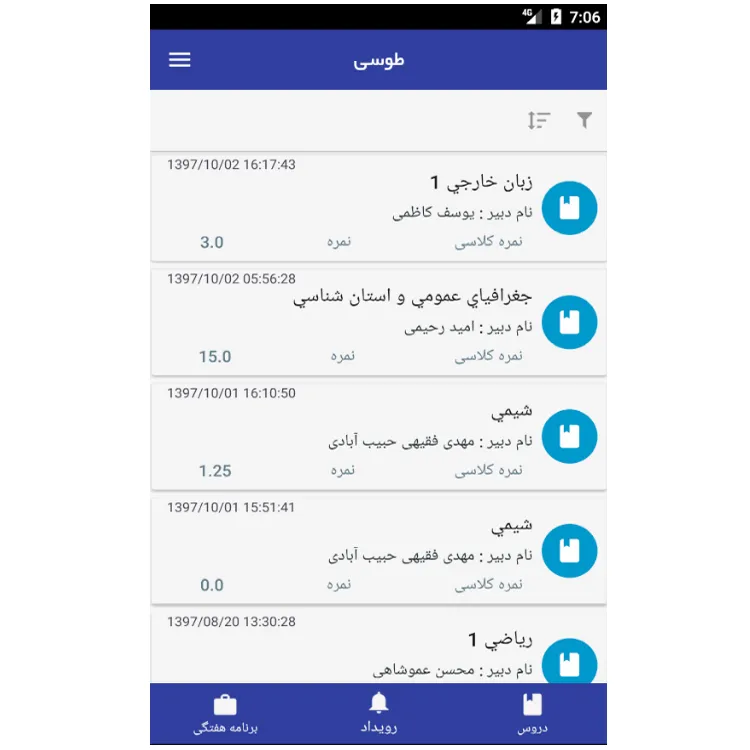The height and width of the screenshot is (750, 750).
Task: Open the hamburger drawer menu
Action: 180,60
